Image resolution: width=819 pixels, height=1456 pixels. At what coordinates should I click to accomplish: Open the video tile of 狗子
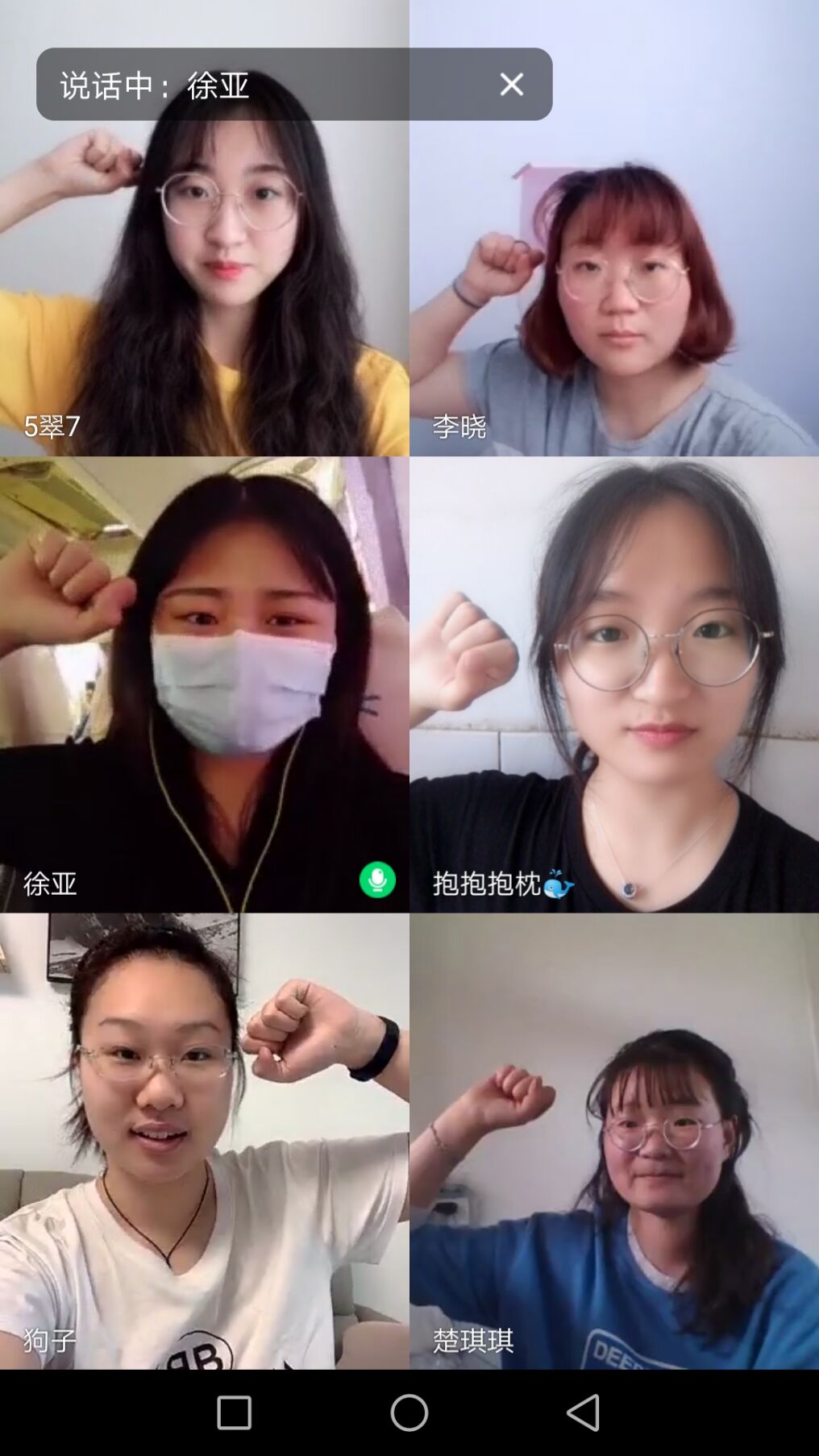(204, 1141)
